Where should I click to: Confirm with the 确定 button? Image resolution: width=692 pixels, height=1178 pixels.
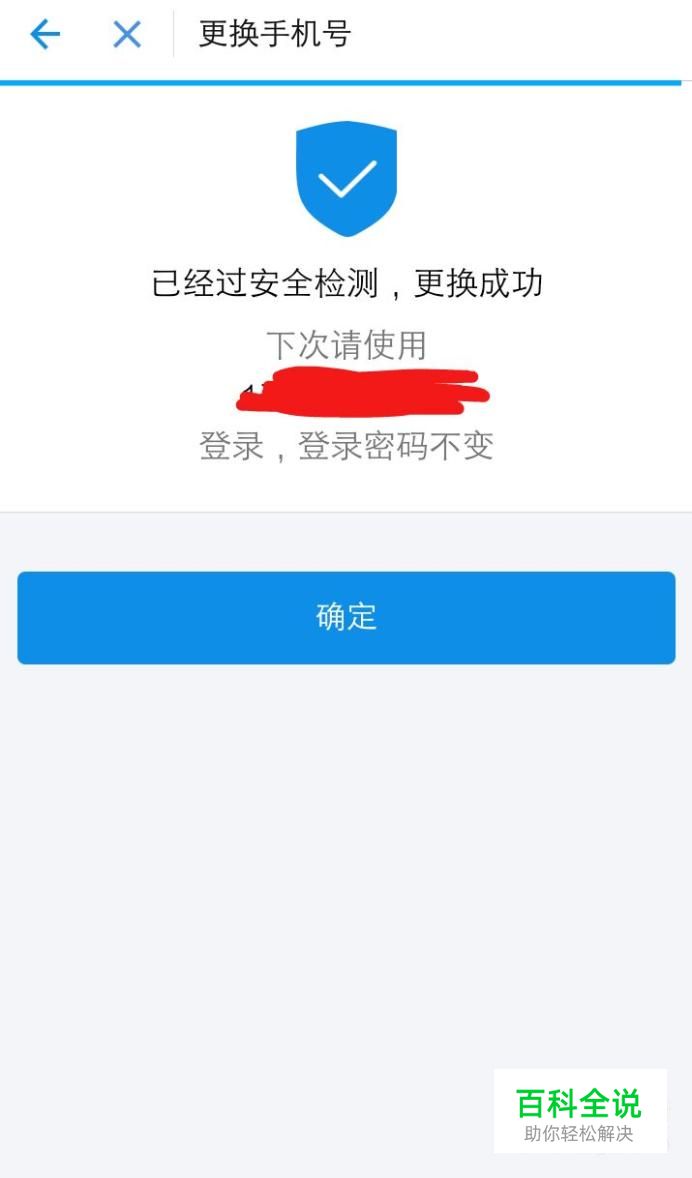pyautogui.click(x=346, y=617)
